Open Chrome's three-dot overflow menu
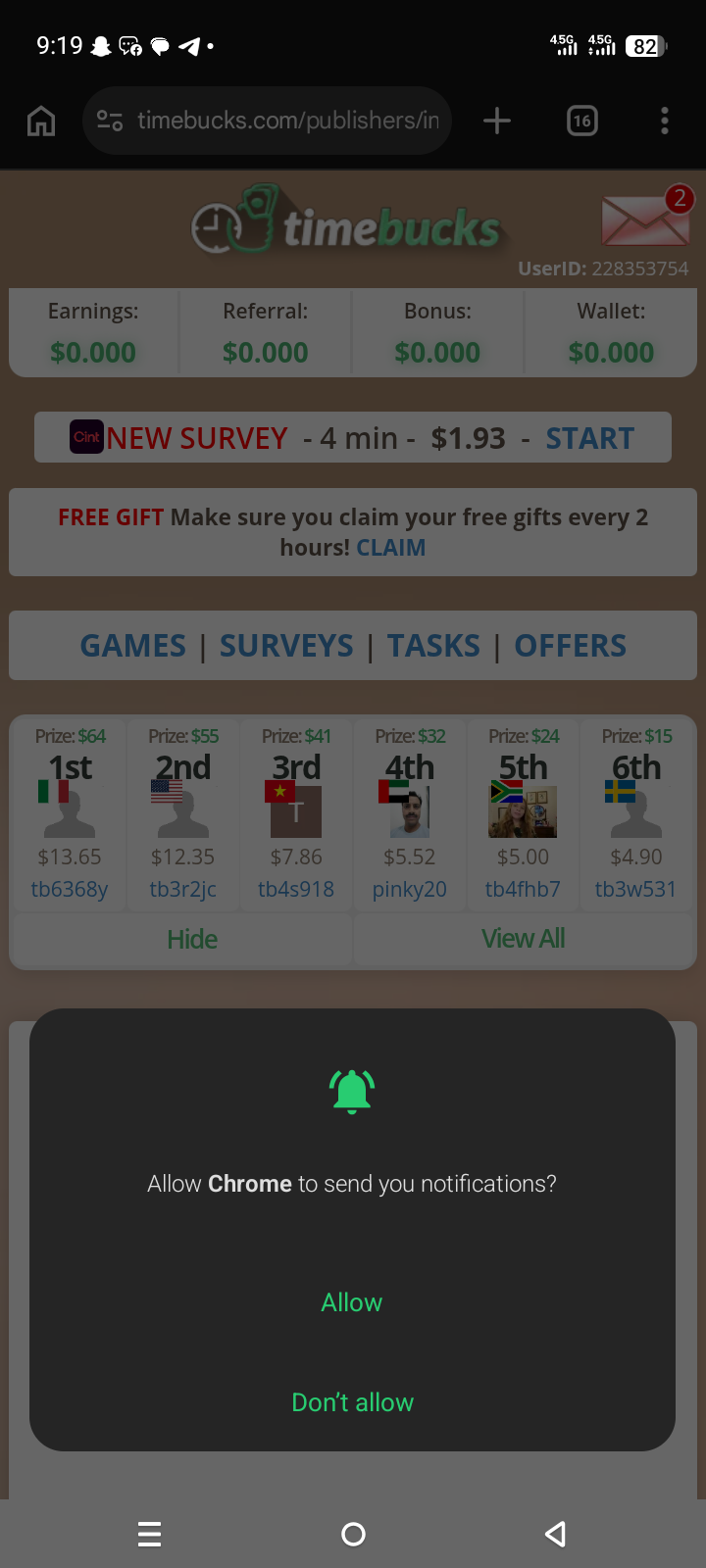Viewport: 706px width, 1568px height. click(x=665, y=121)
